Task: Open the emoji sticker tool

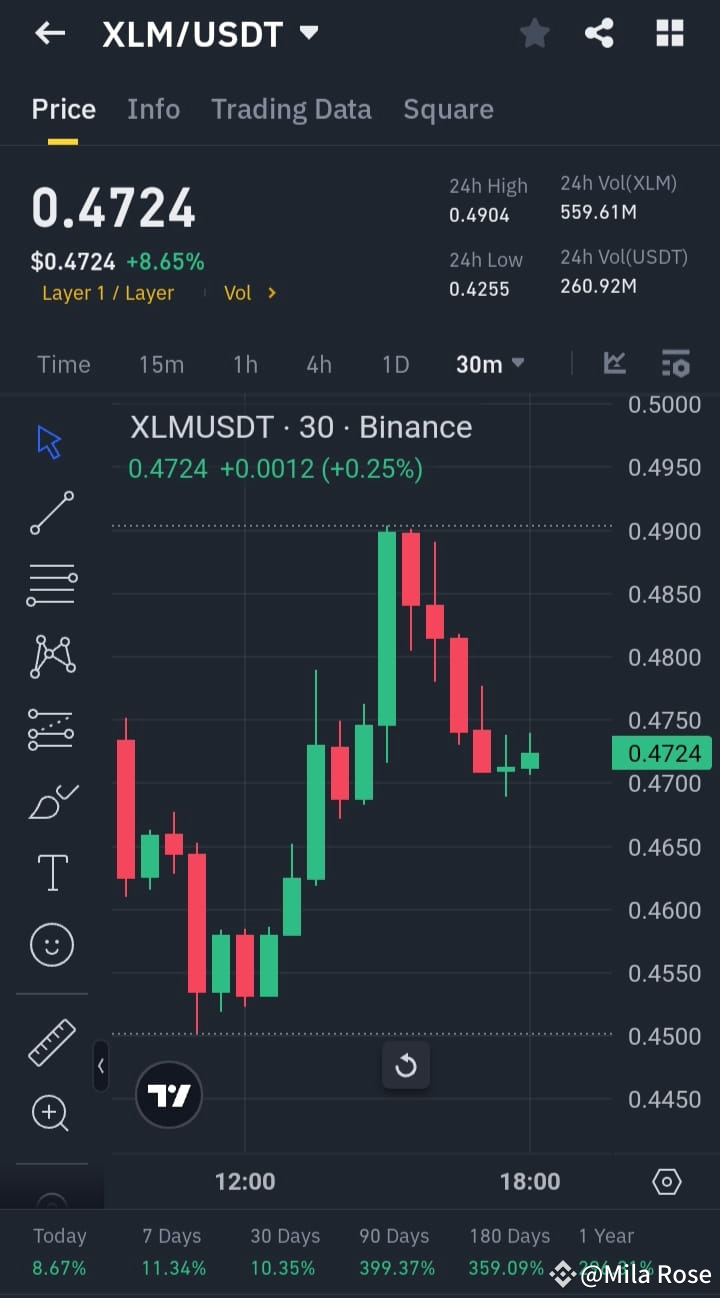Action: tap(51, 944)
